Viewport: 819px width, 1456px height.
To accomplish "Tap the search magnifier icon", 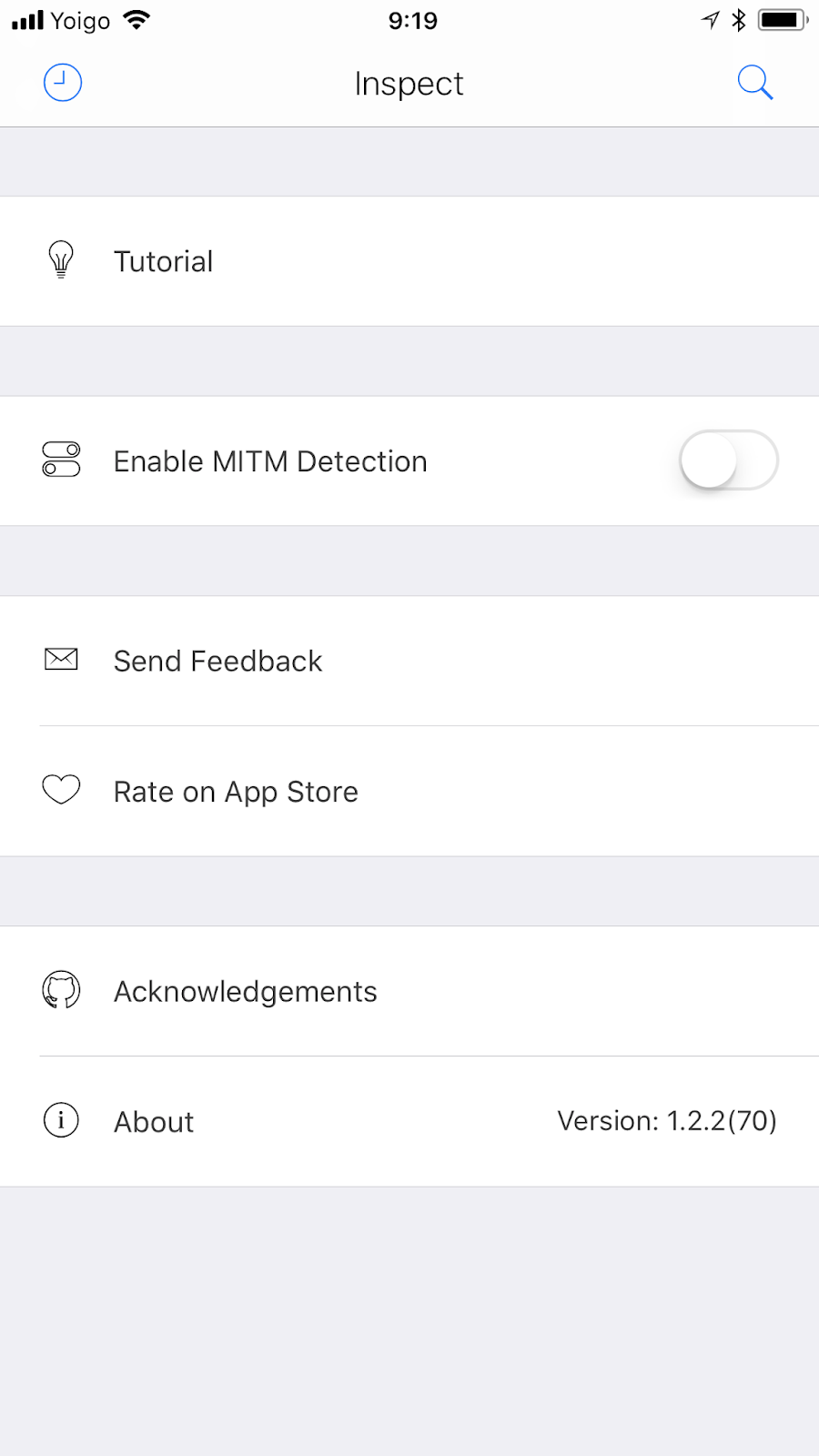I will (x=755, y=83).
